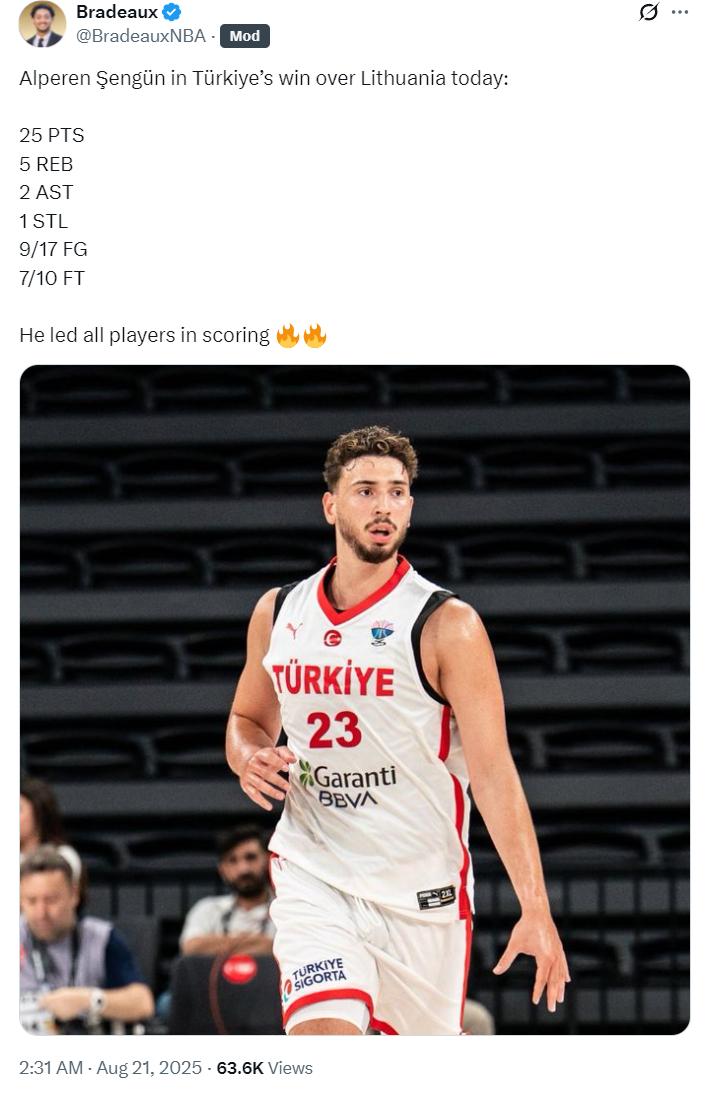
Task: Tap the Grok explain post icon
Action: pos(648,12)
